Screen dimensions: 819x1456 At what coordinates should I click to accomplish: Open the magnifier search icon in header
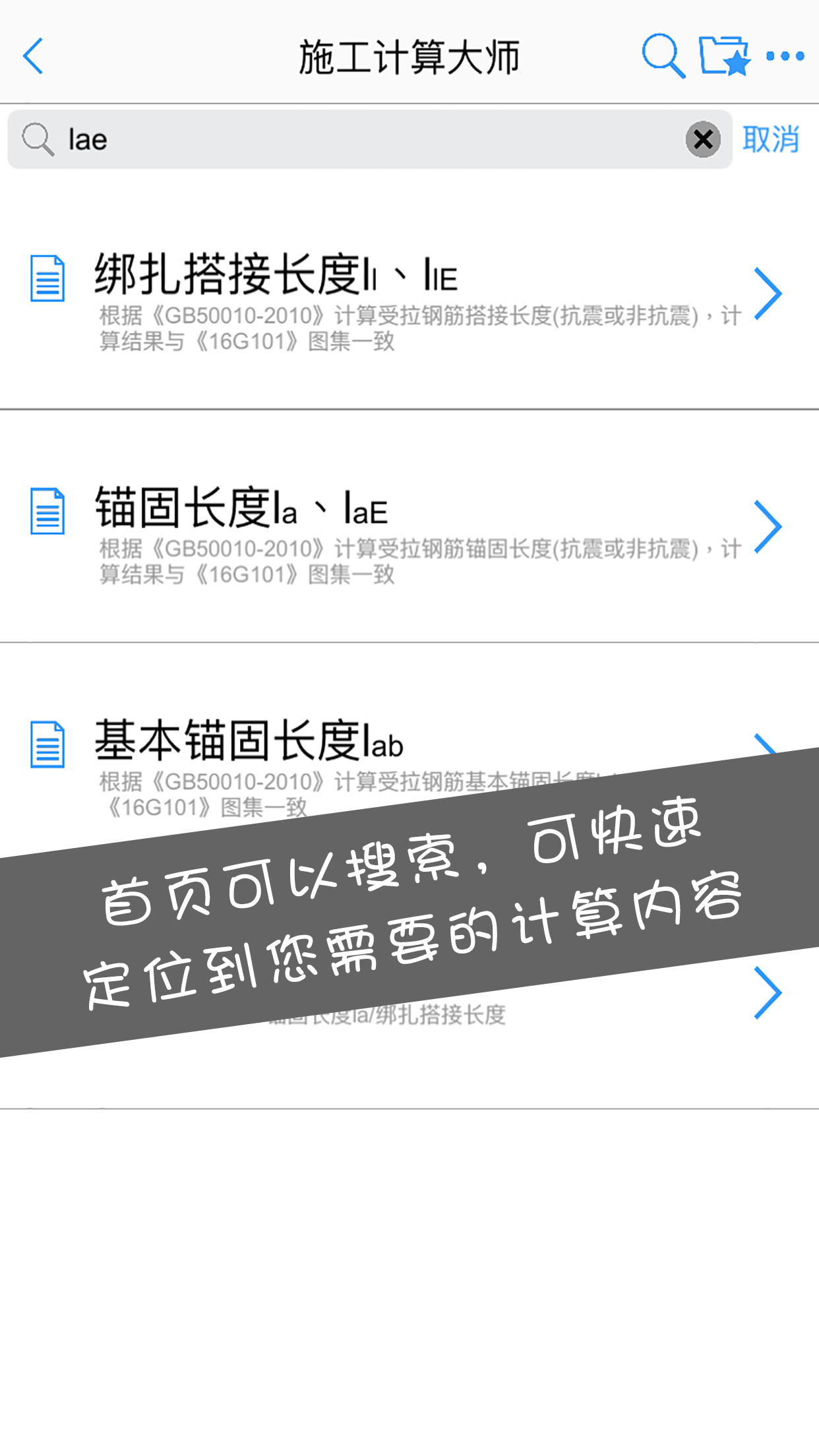point(663,56)
